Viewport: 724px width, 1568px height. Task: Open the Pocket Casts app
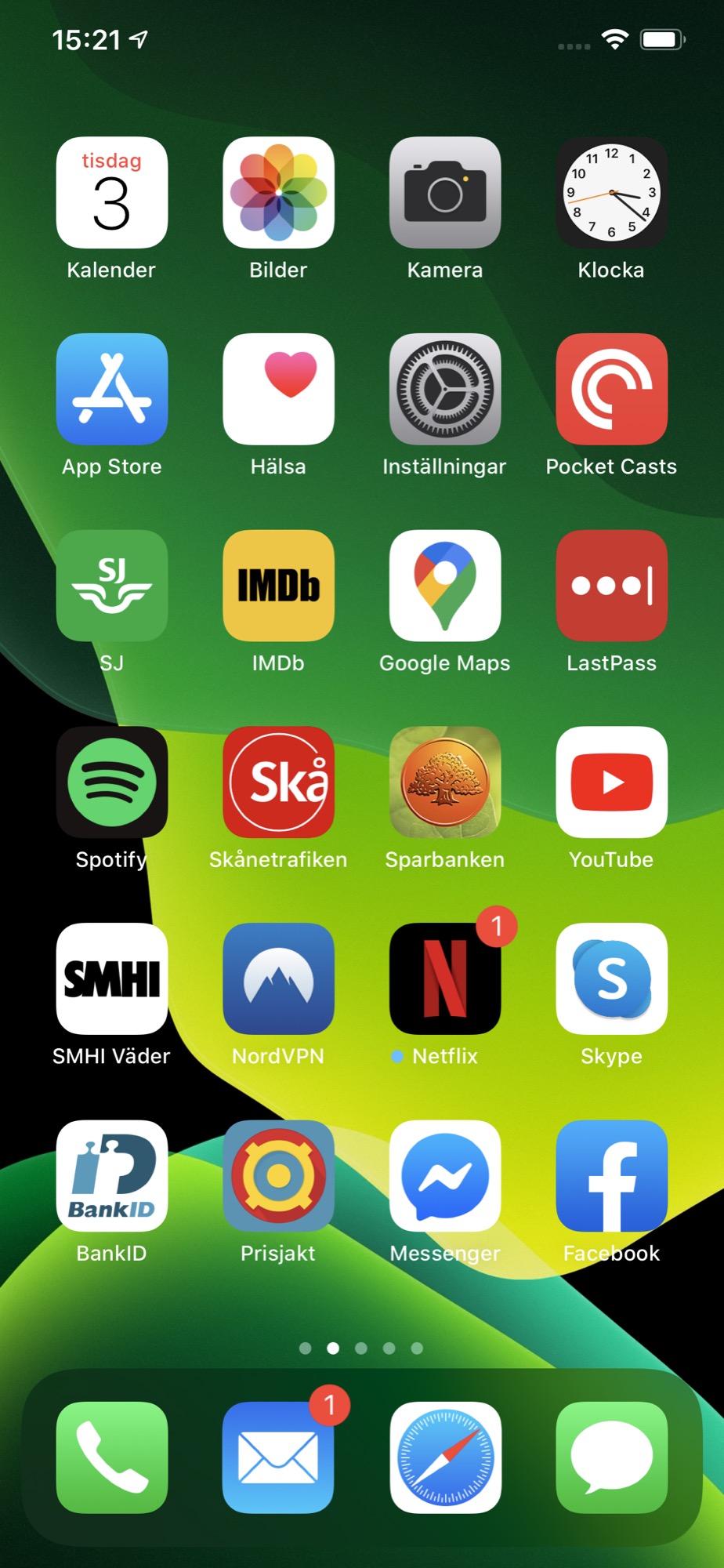click(611, 389)
